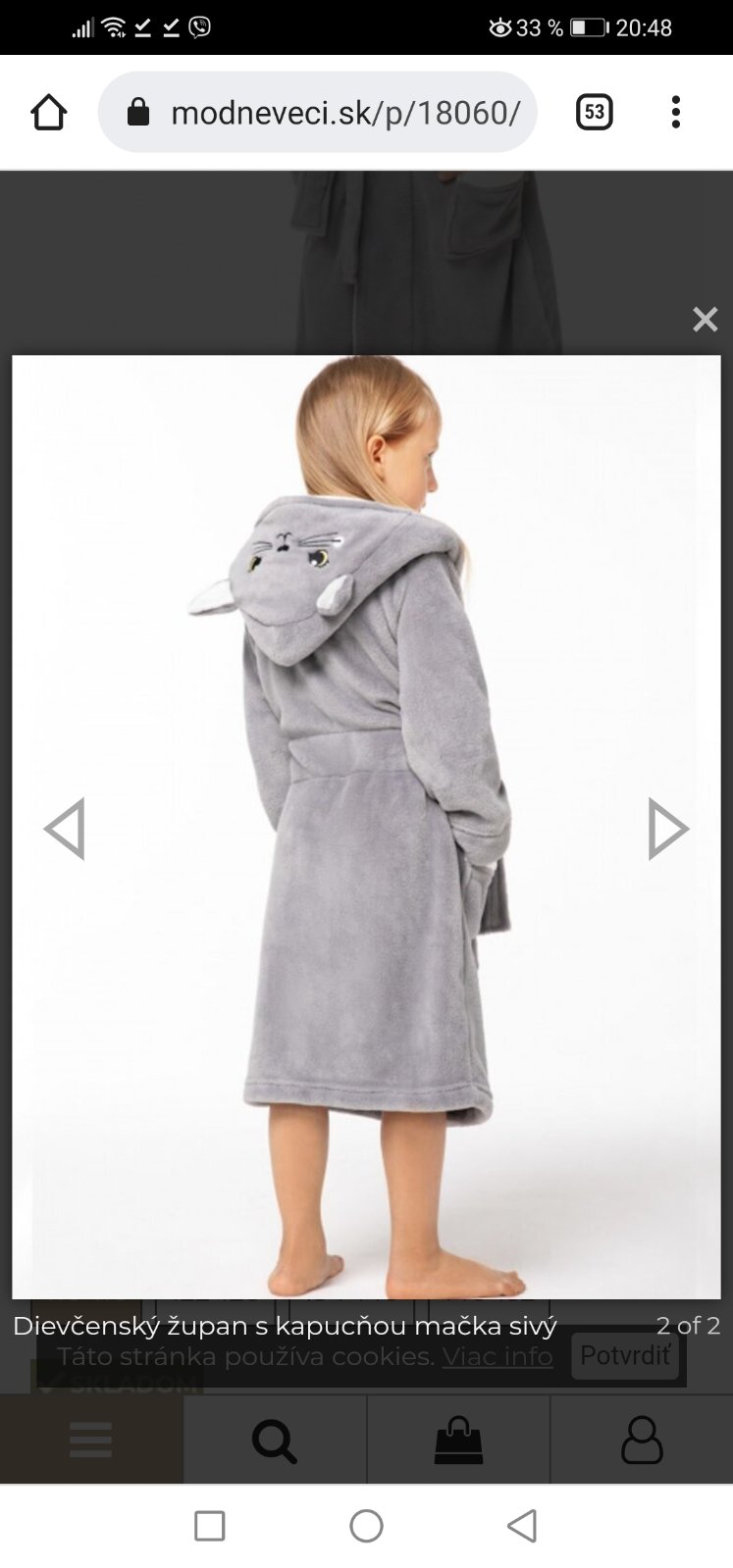Confirm cookies with the Potvrdiť button
The height and width of the screenshot is (1568, 733).
[x=625, y=1355]
